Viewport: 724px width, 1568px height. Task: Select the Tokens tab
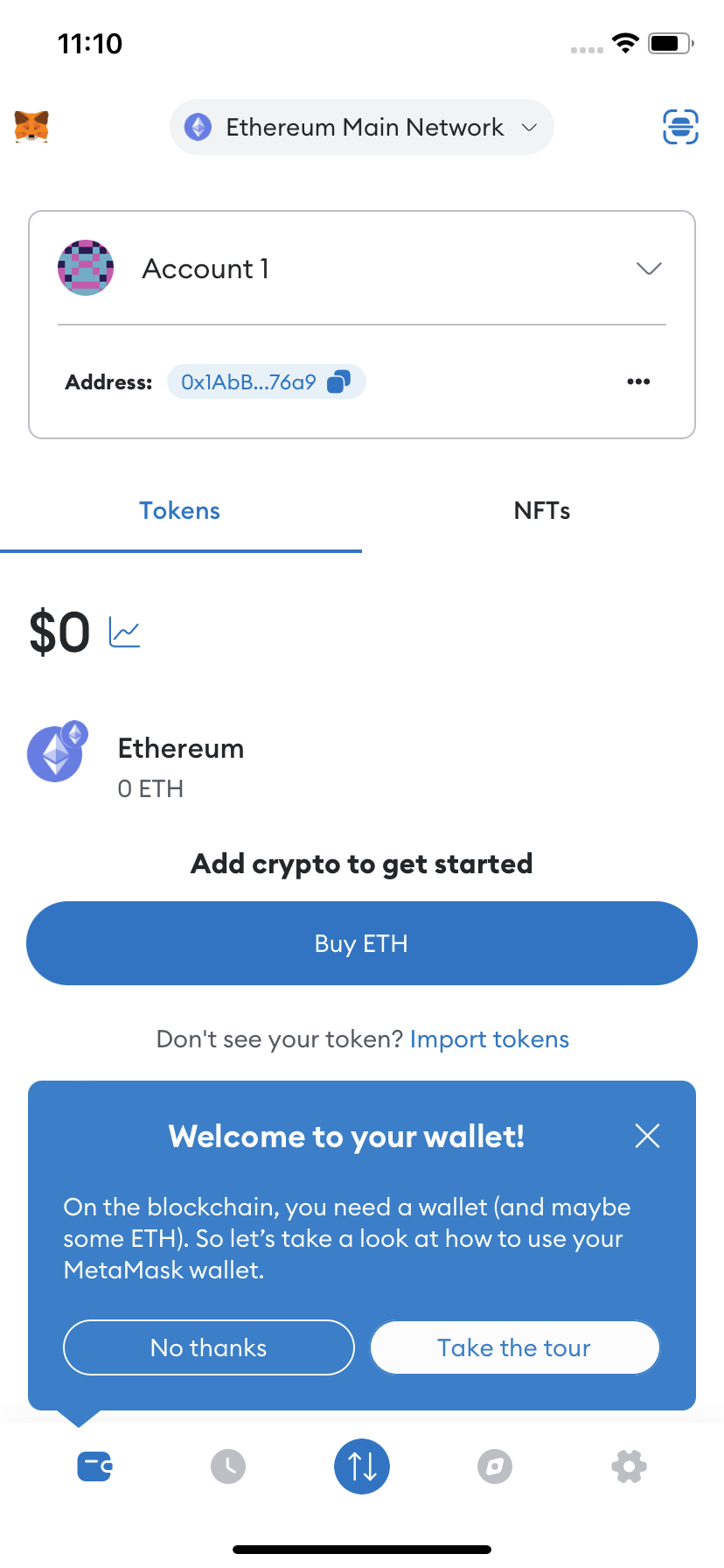pos(180,511)
